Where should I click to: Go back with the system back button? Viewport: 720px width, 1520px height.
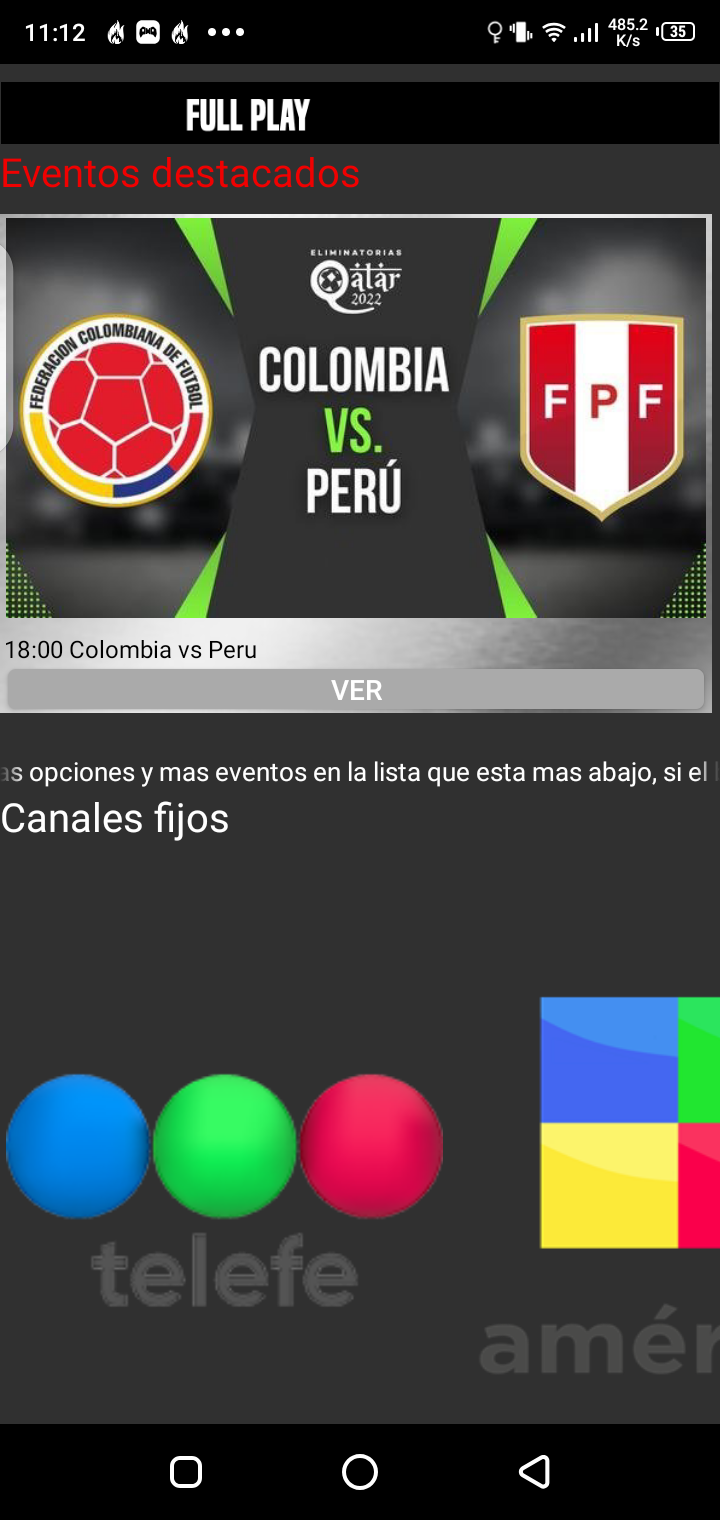(534, 1471)
